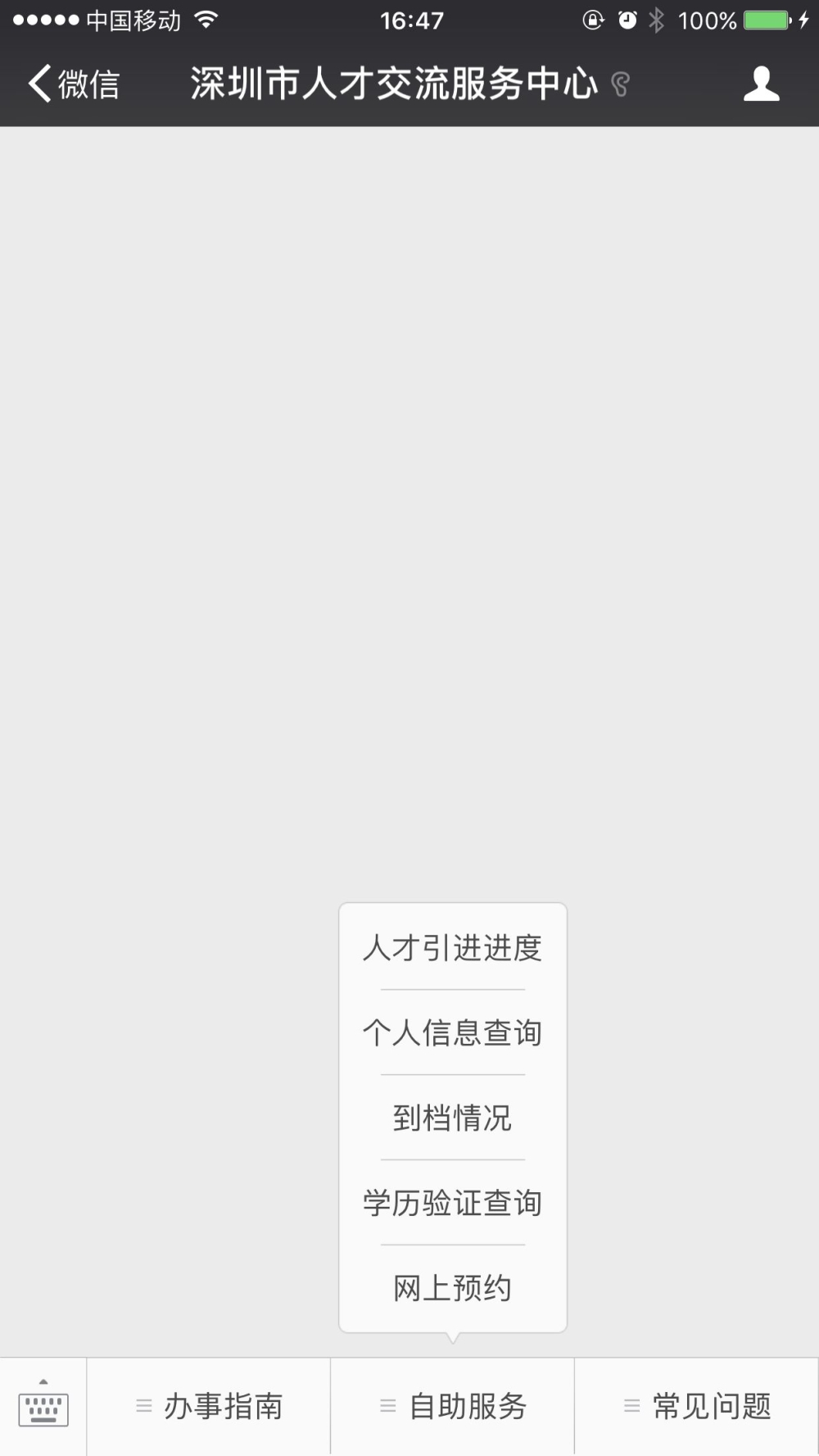Switch to keyboard input mode
The width and height of the screenshot is (819, 1456).
(43, 1407)
